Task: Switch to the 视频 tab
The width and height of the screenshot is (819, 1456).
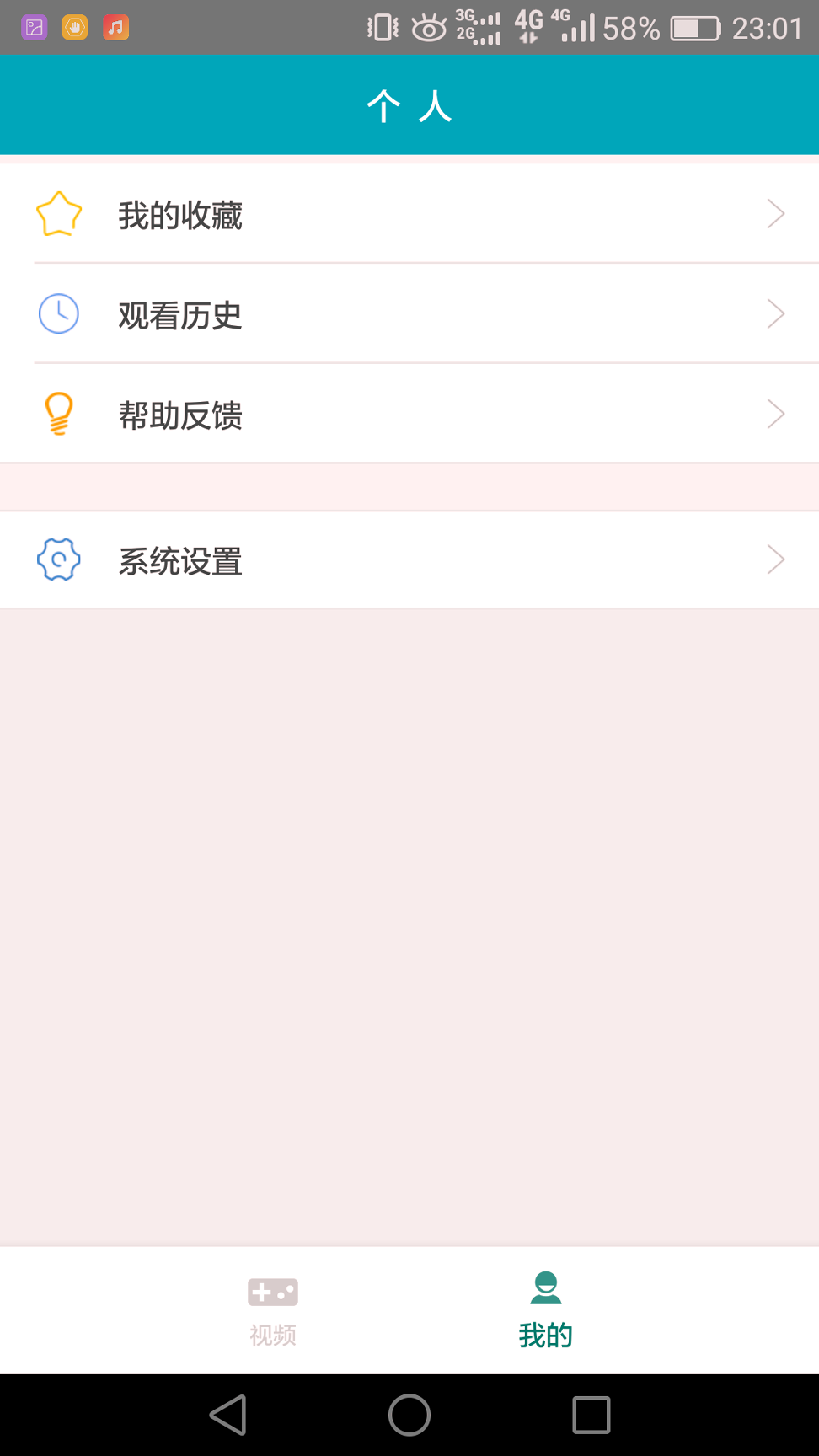Action: [272, 1310]
